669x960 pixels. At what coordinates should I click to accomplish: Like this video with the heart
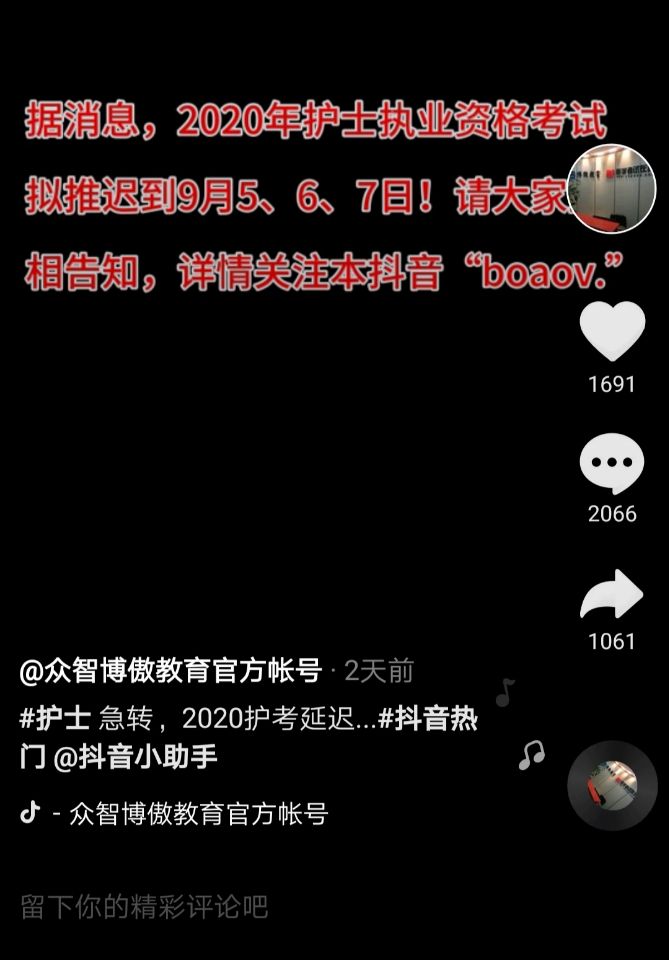pyautogui.click(x=612, y=333)
